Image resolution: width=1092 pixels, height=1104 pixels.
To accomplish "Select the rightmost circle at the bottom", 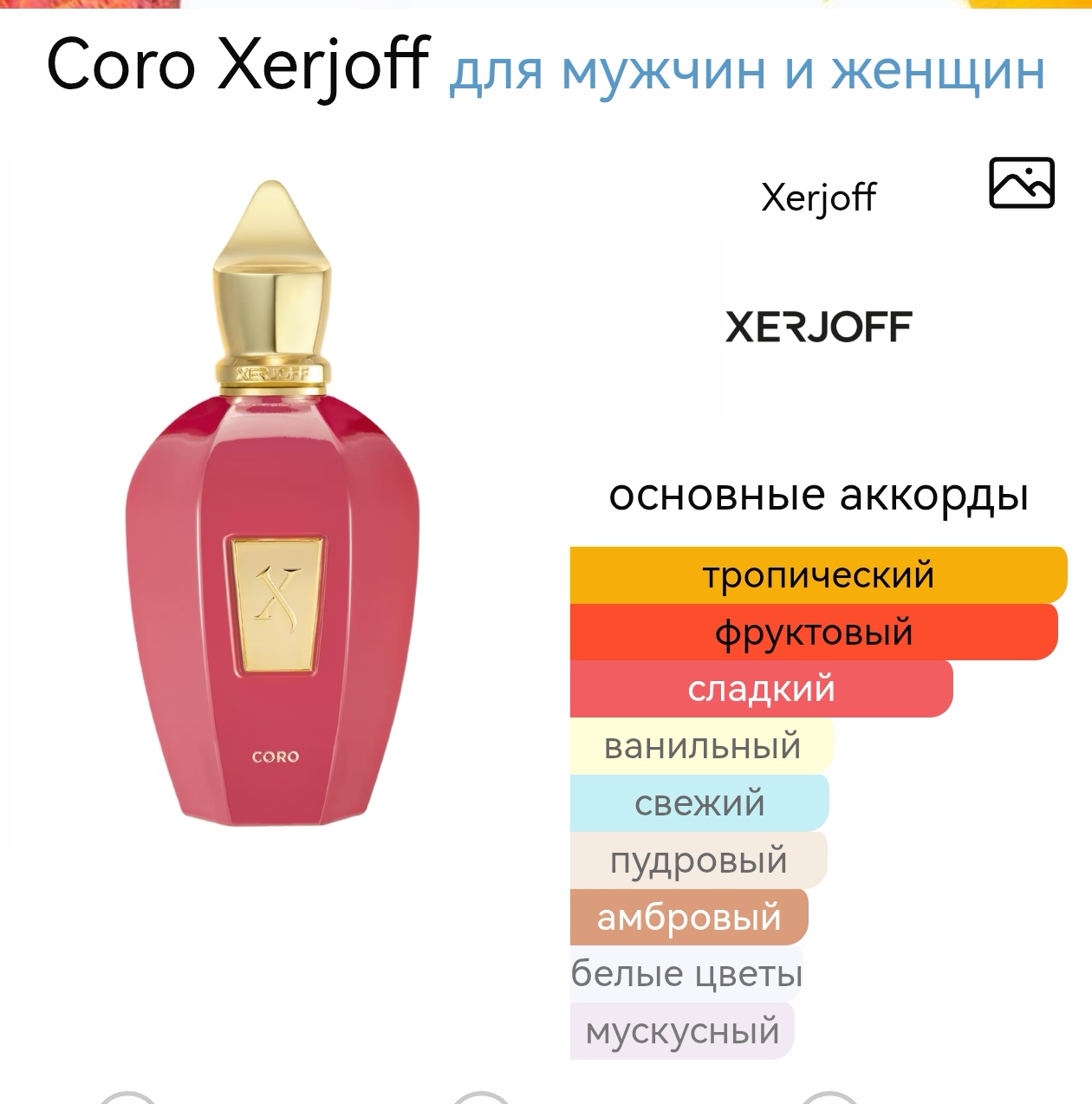I will tap(829, 1099).
